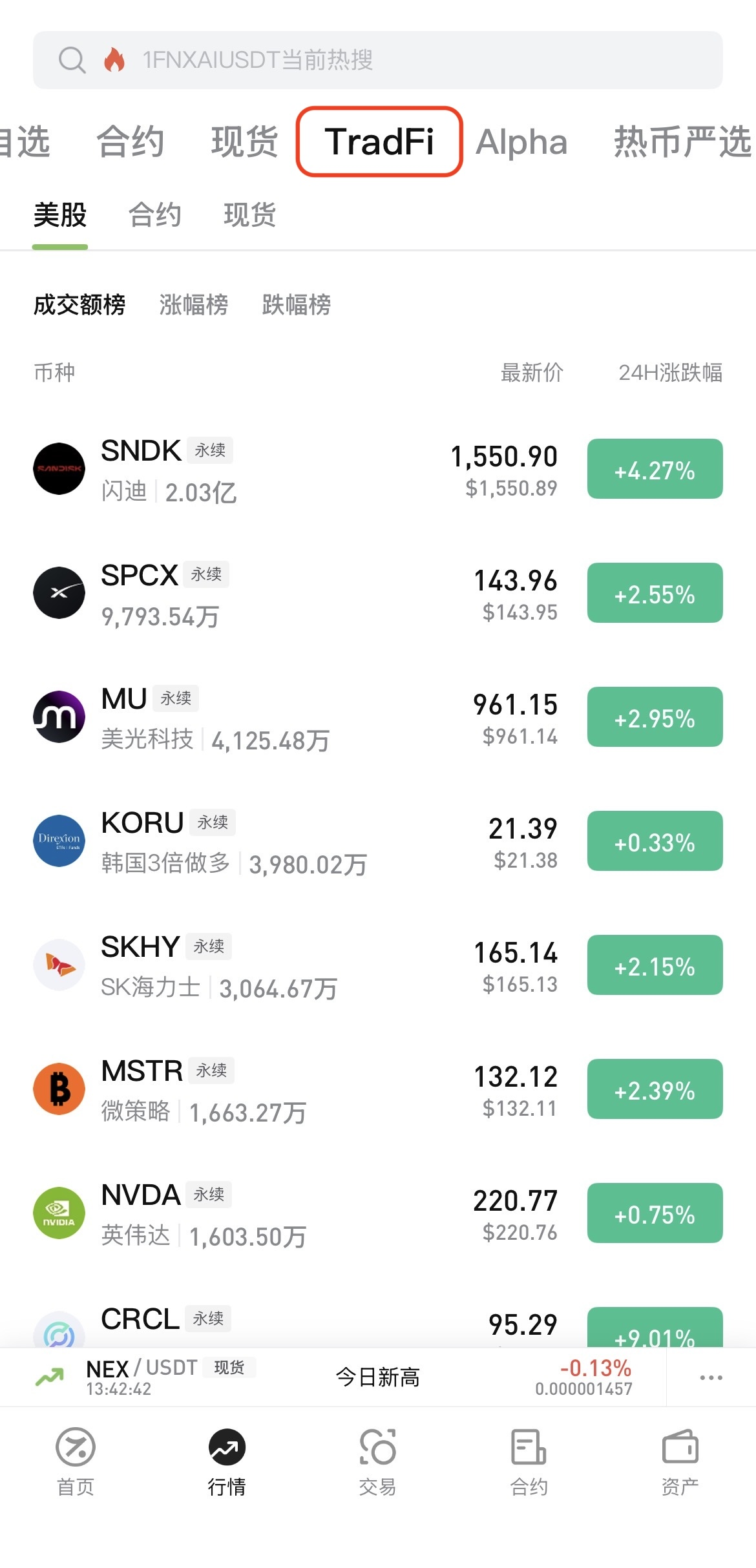Open the MU 美光科技 row
This screenshot has width=756, height=1568.
point(377,717)
